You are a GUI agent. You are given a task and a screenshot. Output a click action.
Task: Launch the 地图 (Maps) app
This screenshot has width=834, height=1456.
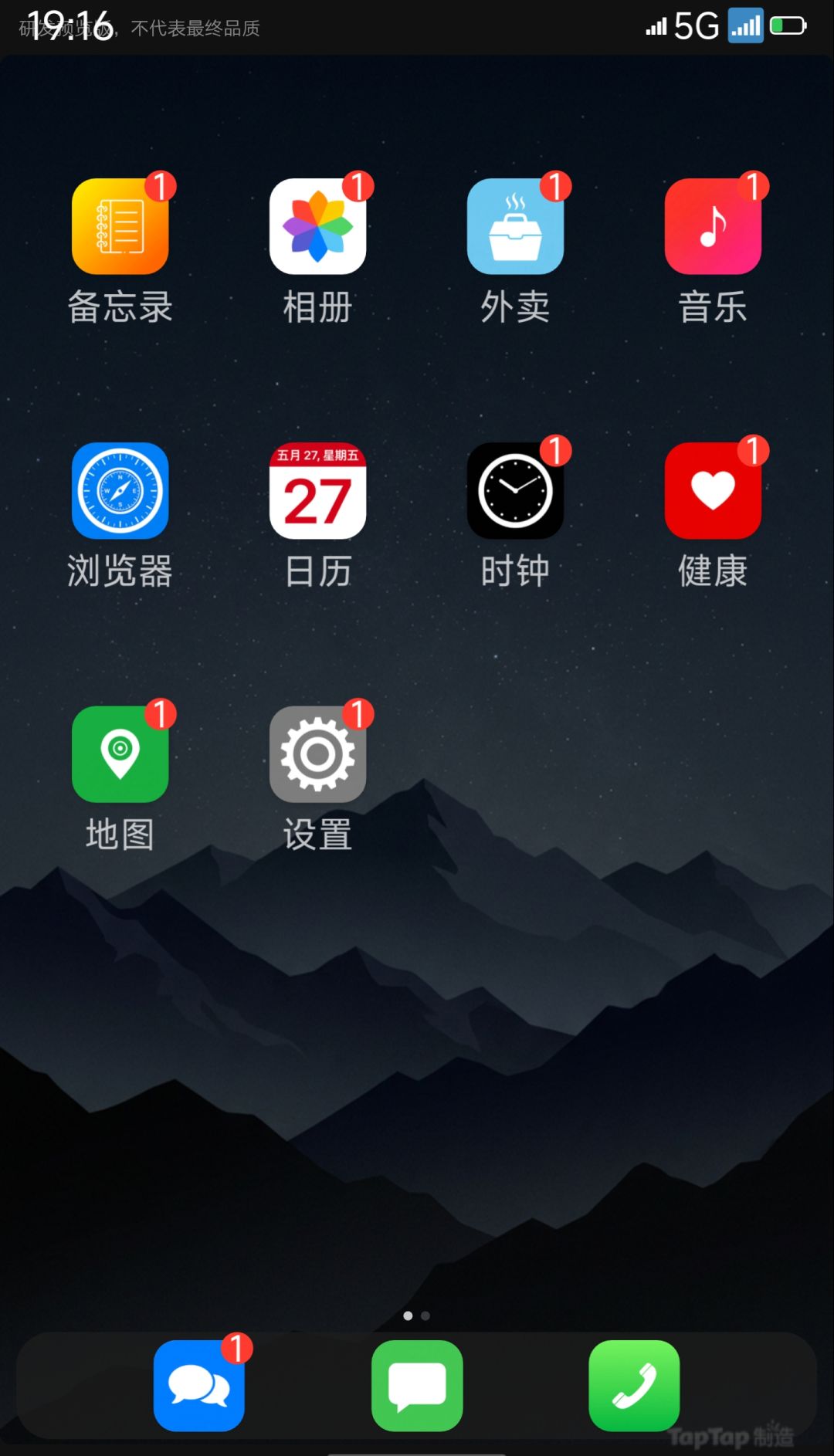(120, 754)
